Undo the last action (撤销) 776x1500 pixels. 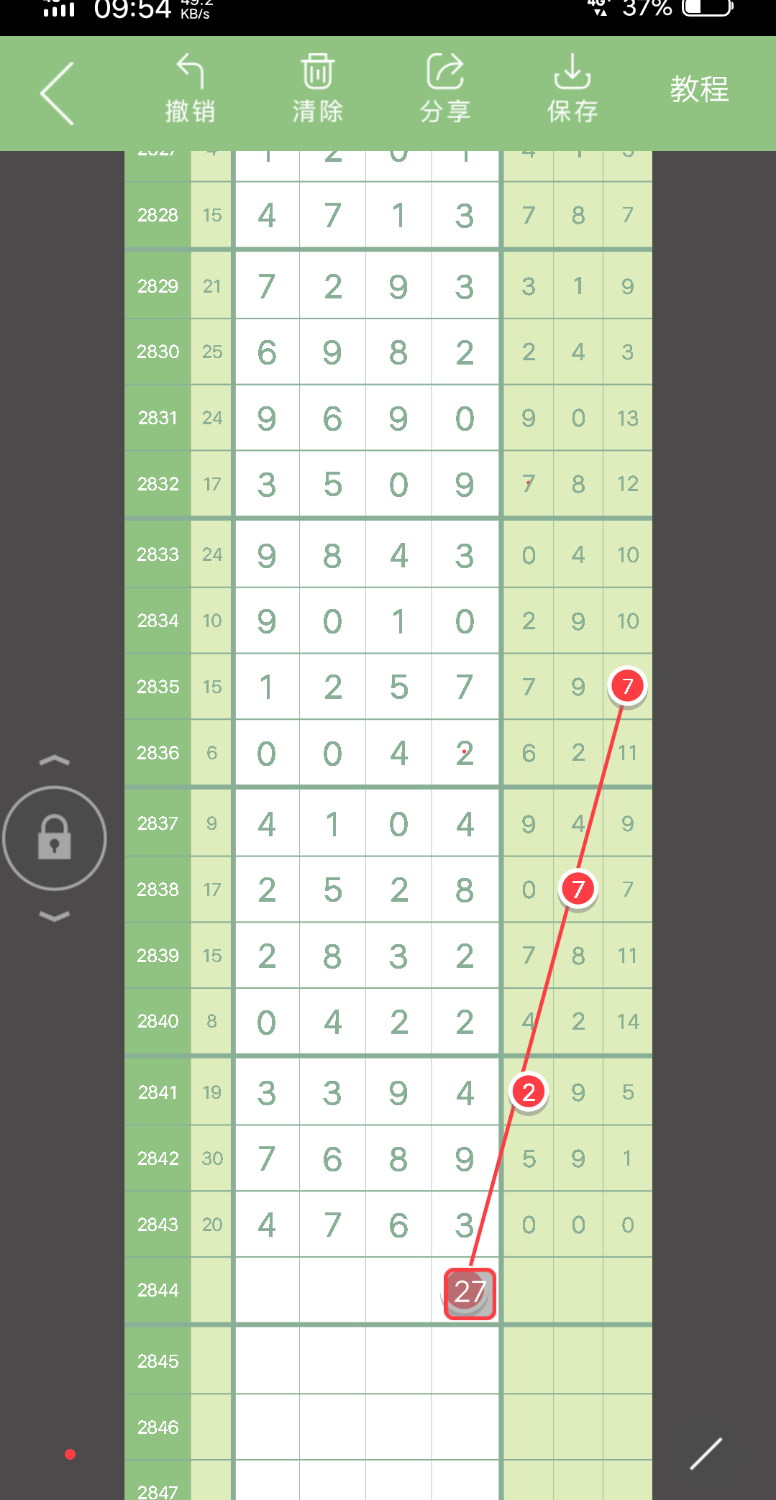point(190,90)
